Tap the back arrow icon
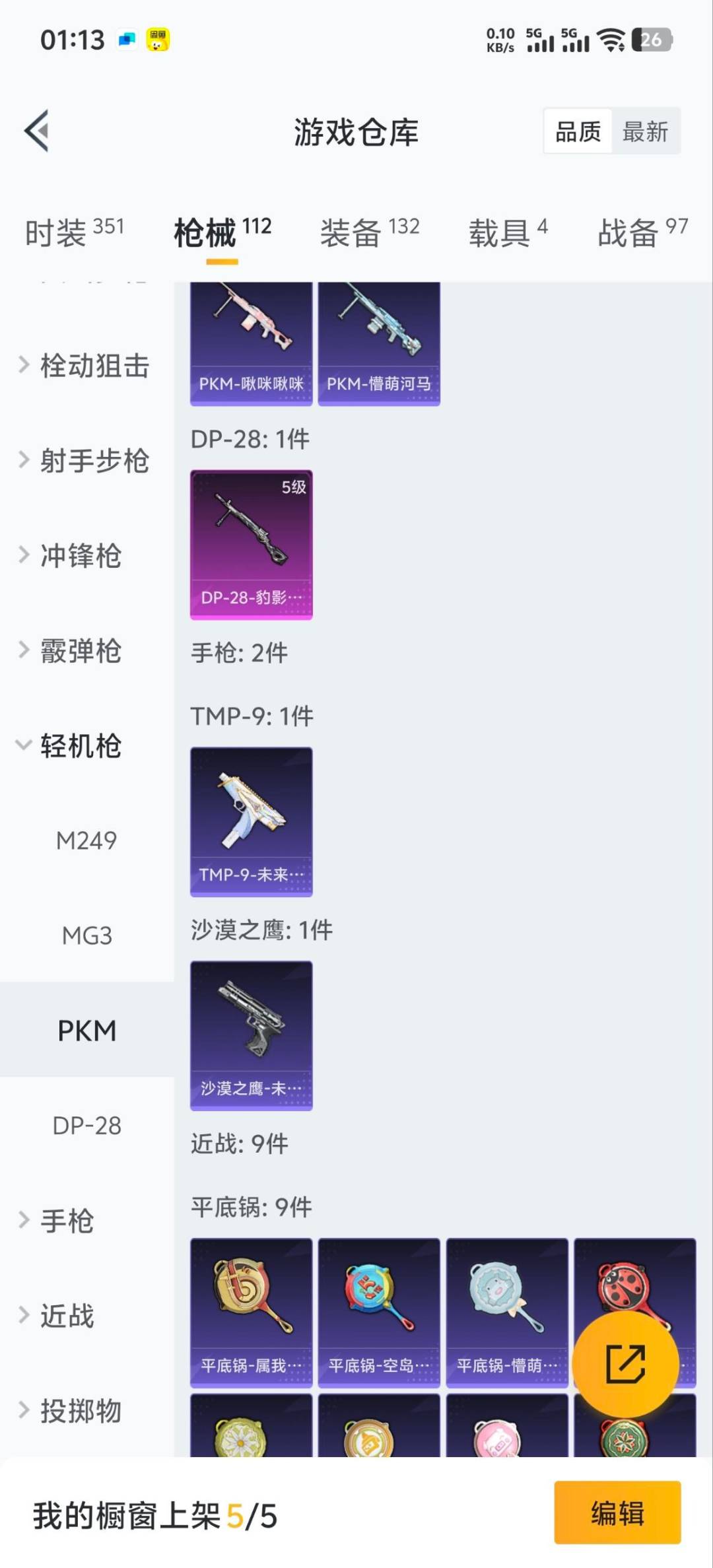Image resolution: width=713 pixels, height=1568 pixels. point(38,130)
